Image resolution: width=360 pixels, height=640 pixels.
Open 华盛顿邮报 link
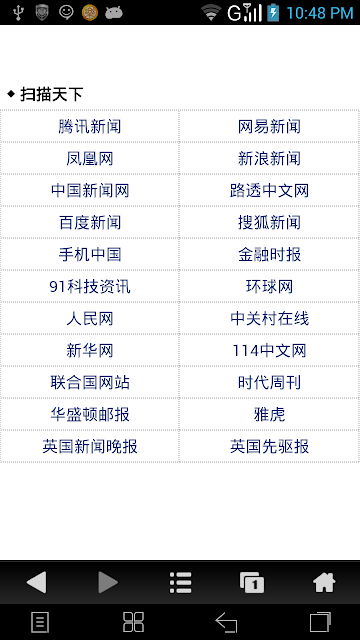(90, 414)
